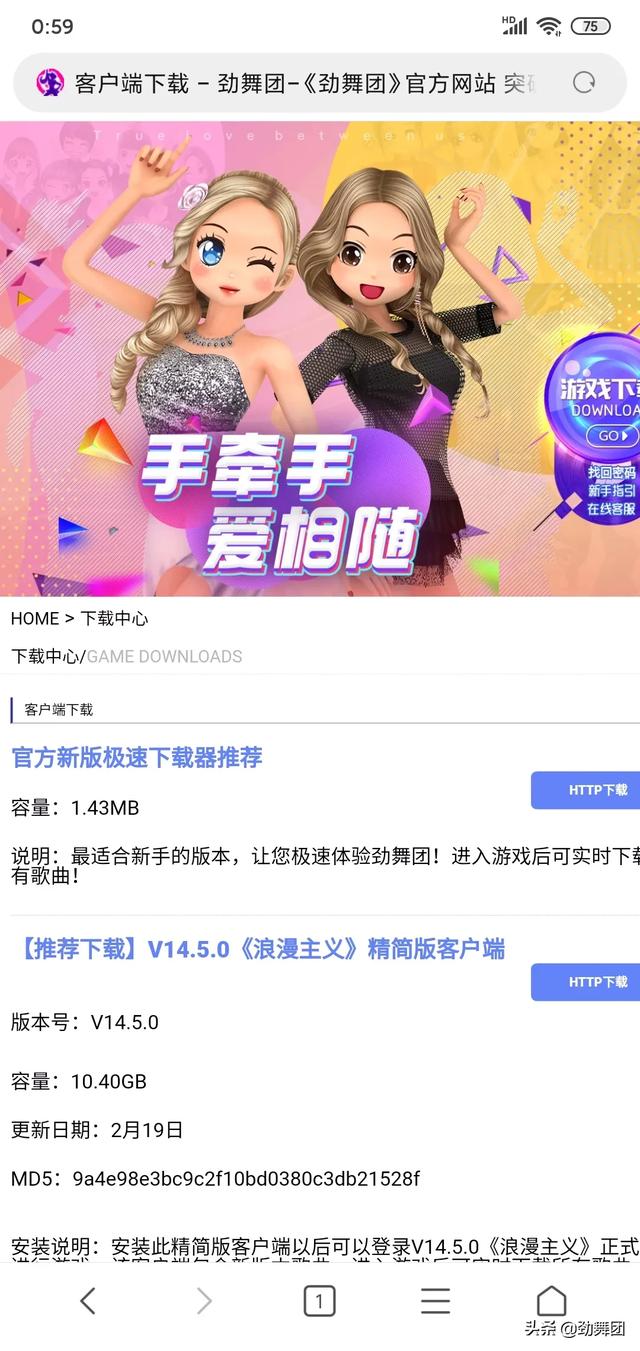This screenshot has width=640, height=1351.
Task: Open the 【推荐下载】V14.5.0《浪漫主义》精简版客户端 title link
Action: pyautogui.click(x=258, y=948)
